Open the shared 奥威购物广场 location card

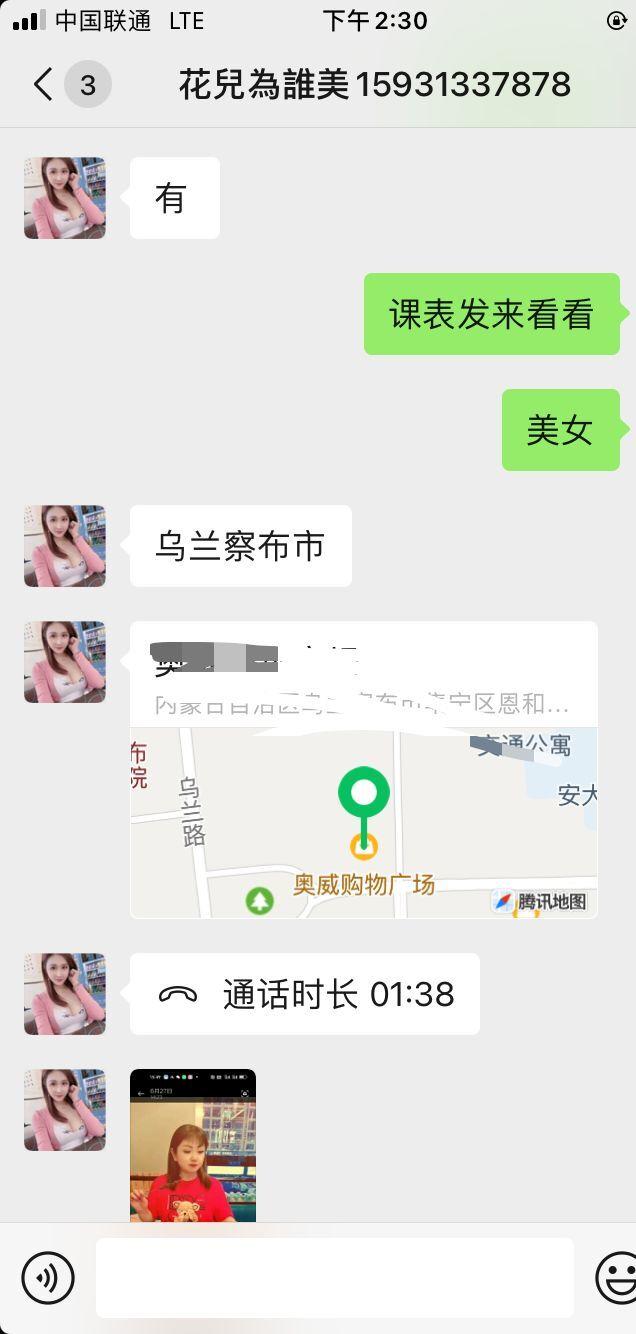(x=364, y=770)
